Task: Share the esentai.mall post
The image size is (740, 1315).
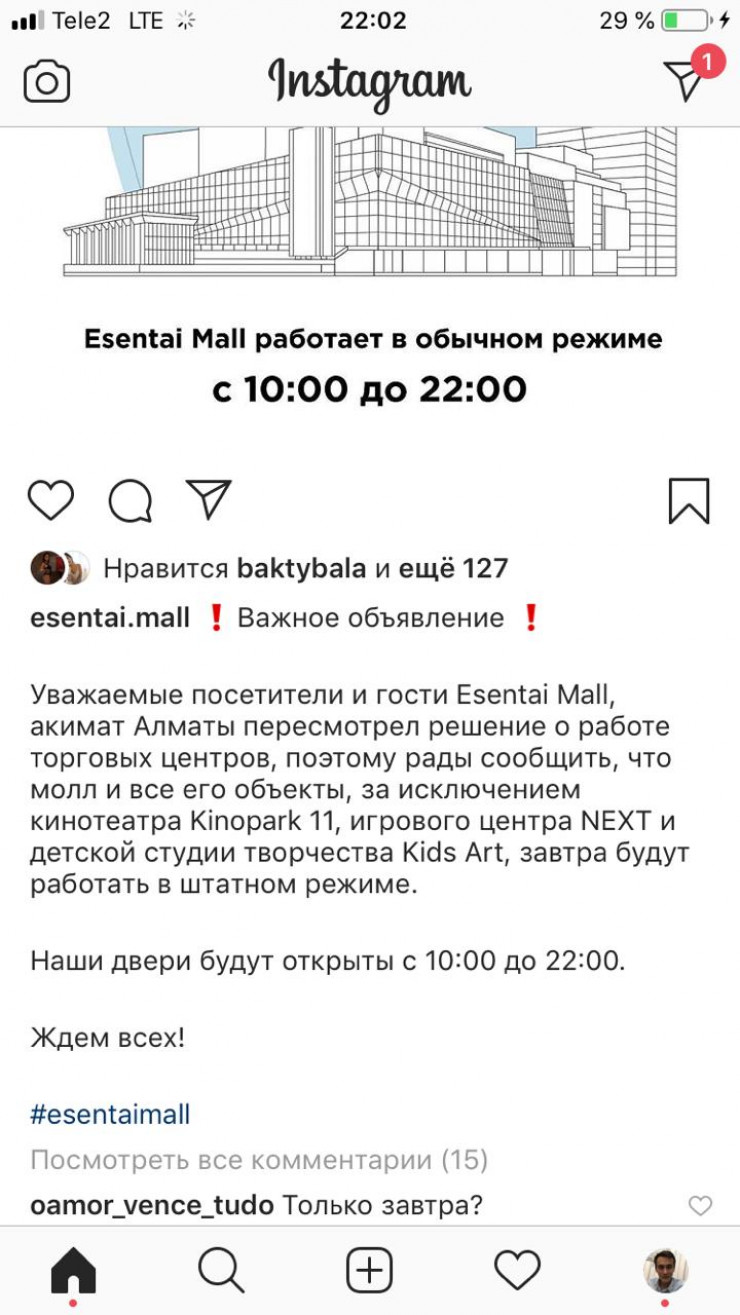Action: 209,499
